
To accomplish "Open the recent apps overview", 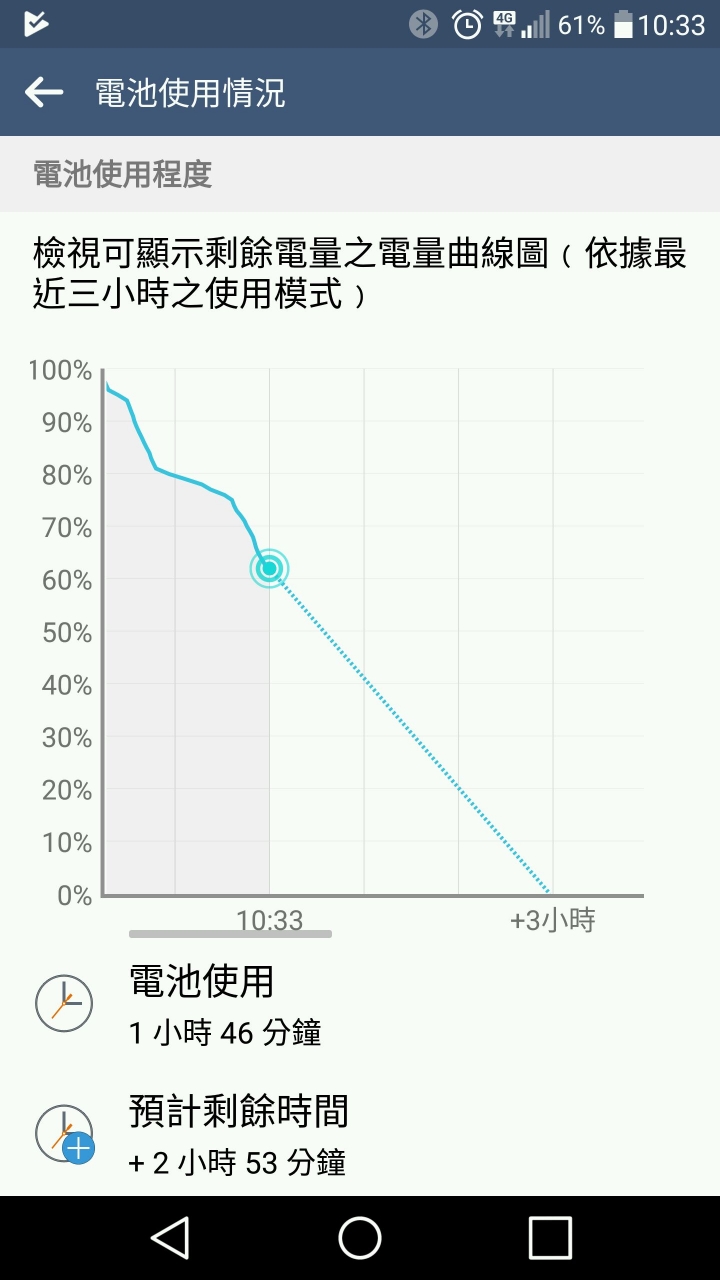I will [x=550, y=1238].
